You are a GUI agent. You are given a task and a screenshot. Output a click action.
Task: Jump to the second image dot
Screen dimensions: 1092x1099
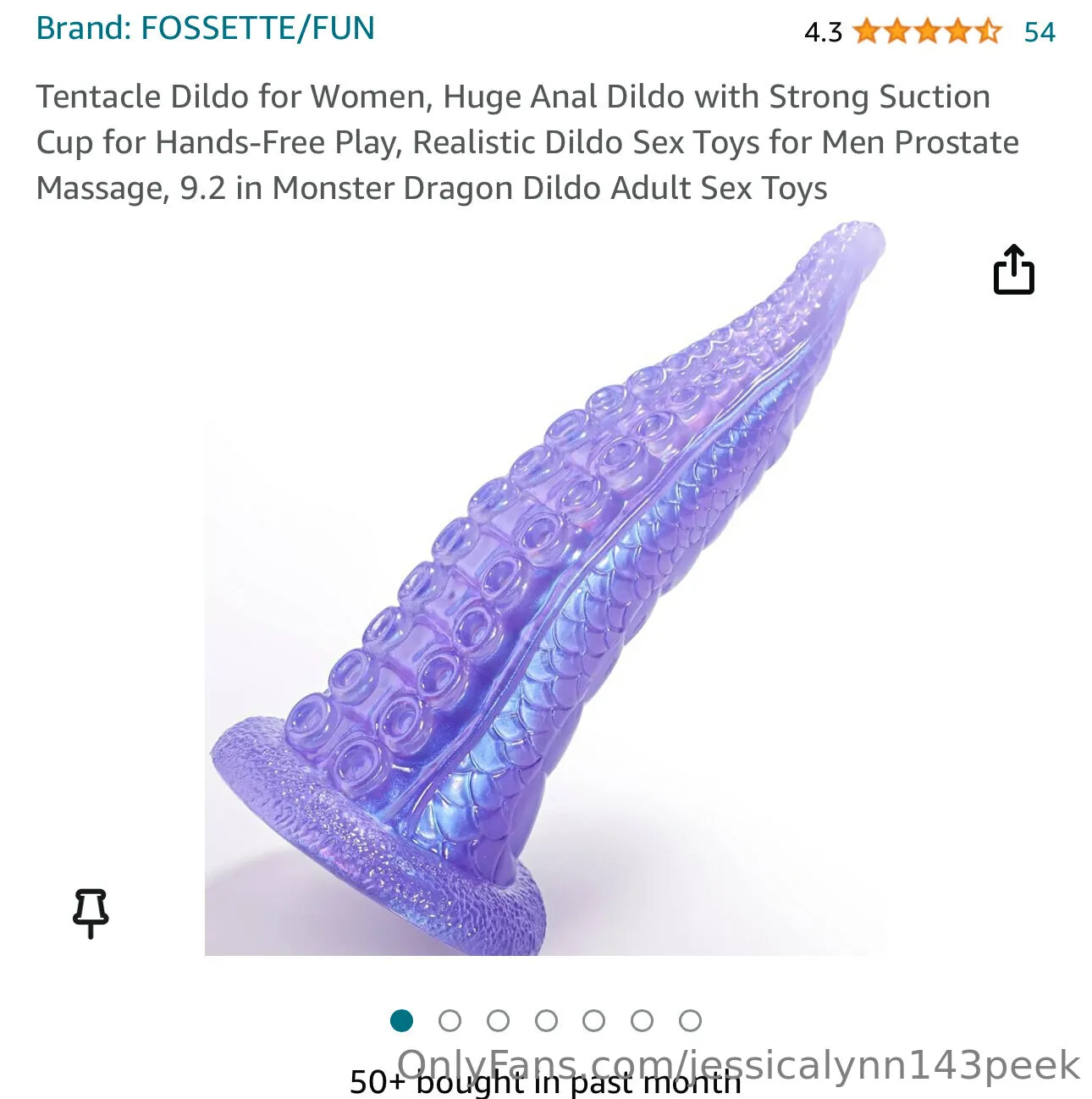point(449,1021)
